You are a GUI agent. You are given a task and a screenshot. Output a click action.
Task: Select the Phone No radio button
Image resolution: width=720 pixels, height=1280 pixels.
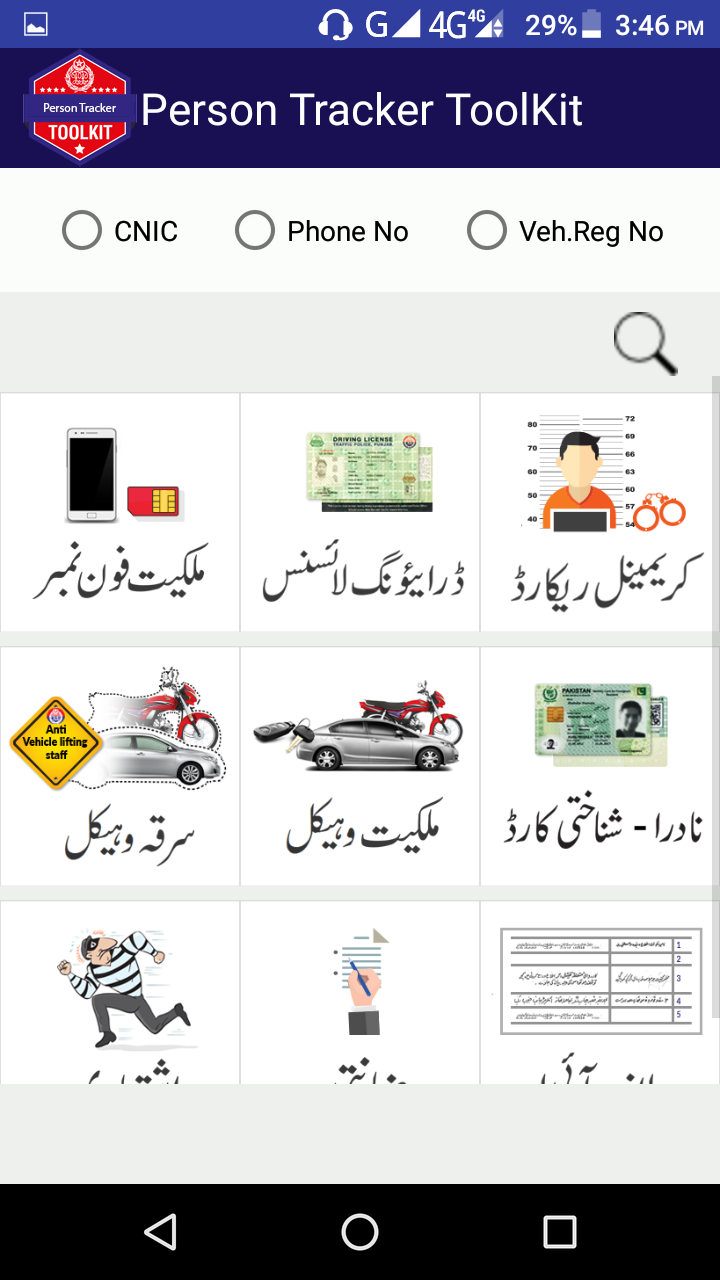tap(255, 230)
